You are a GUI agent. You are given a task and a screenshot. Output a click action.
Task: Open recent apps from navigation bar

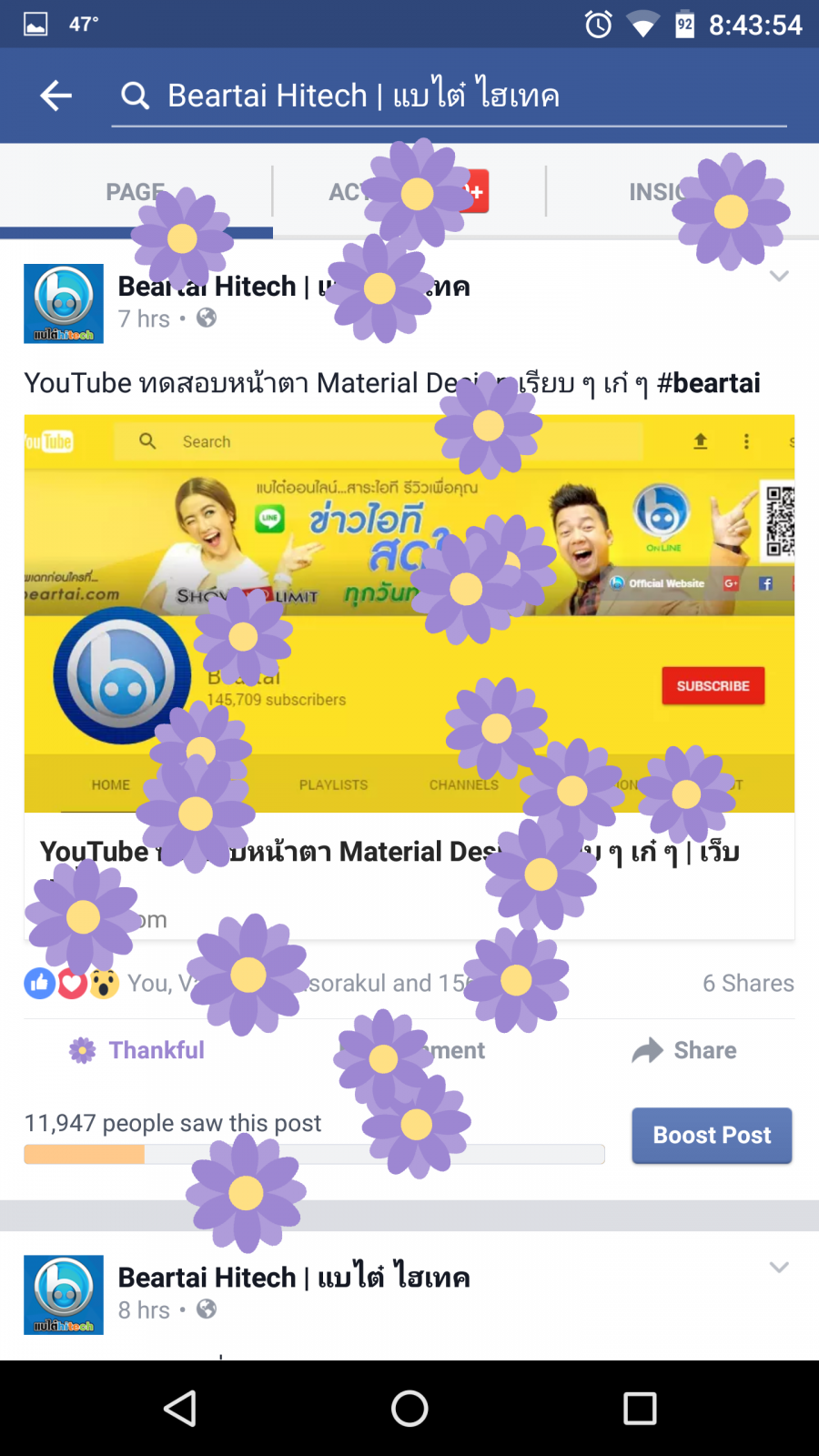point(640,1409)
